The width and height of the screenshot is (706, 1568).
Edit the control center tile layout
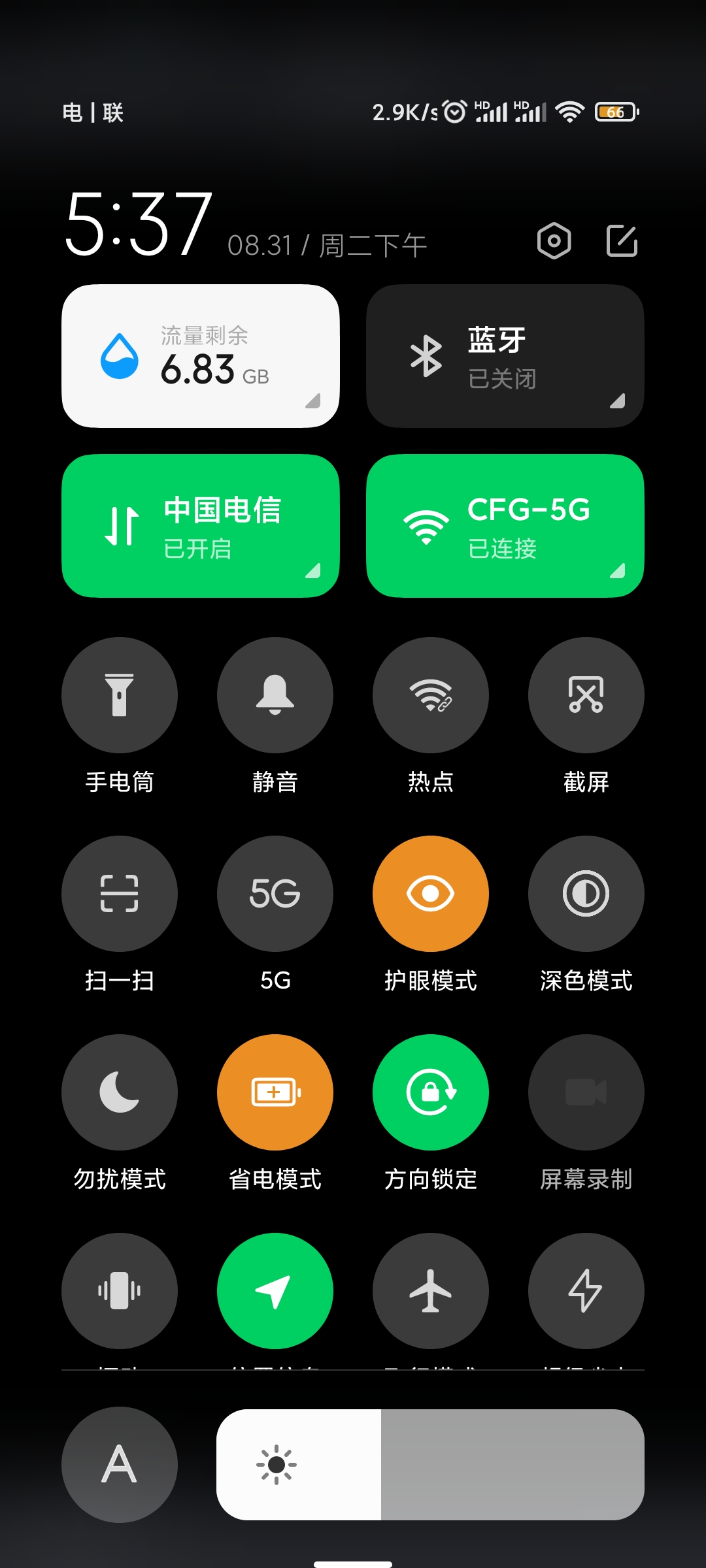click(622, 241)
